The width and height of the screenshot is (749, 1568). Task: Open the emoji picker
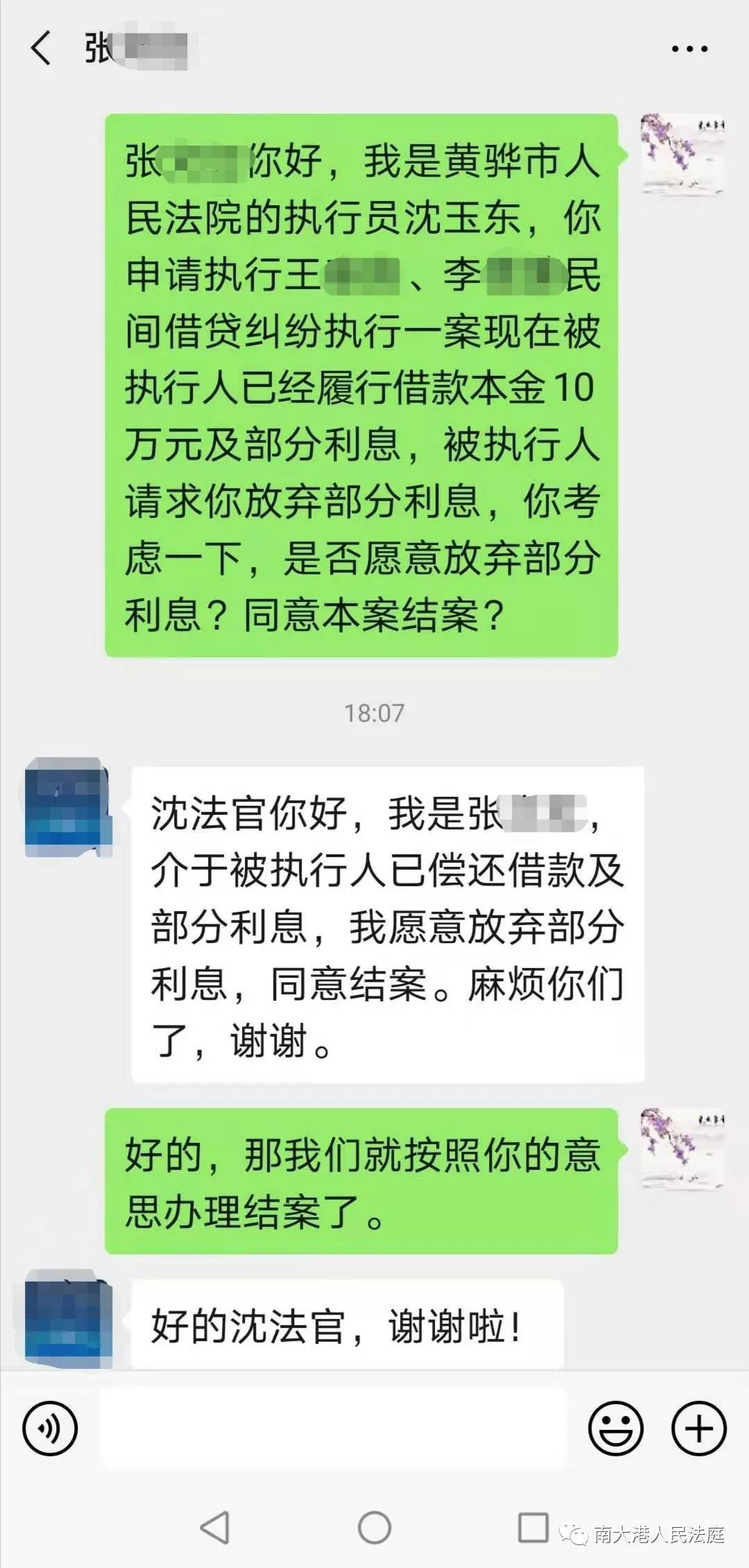click(x=616, y=1429)
